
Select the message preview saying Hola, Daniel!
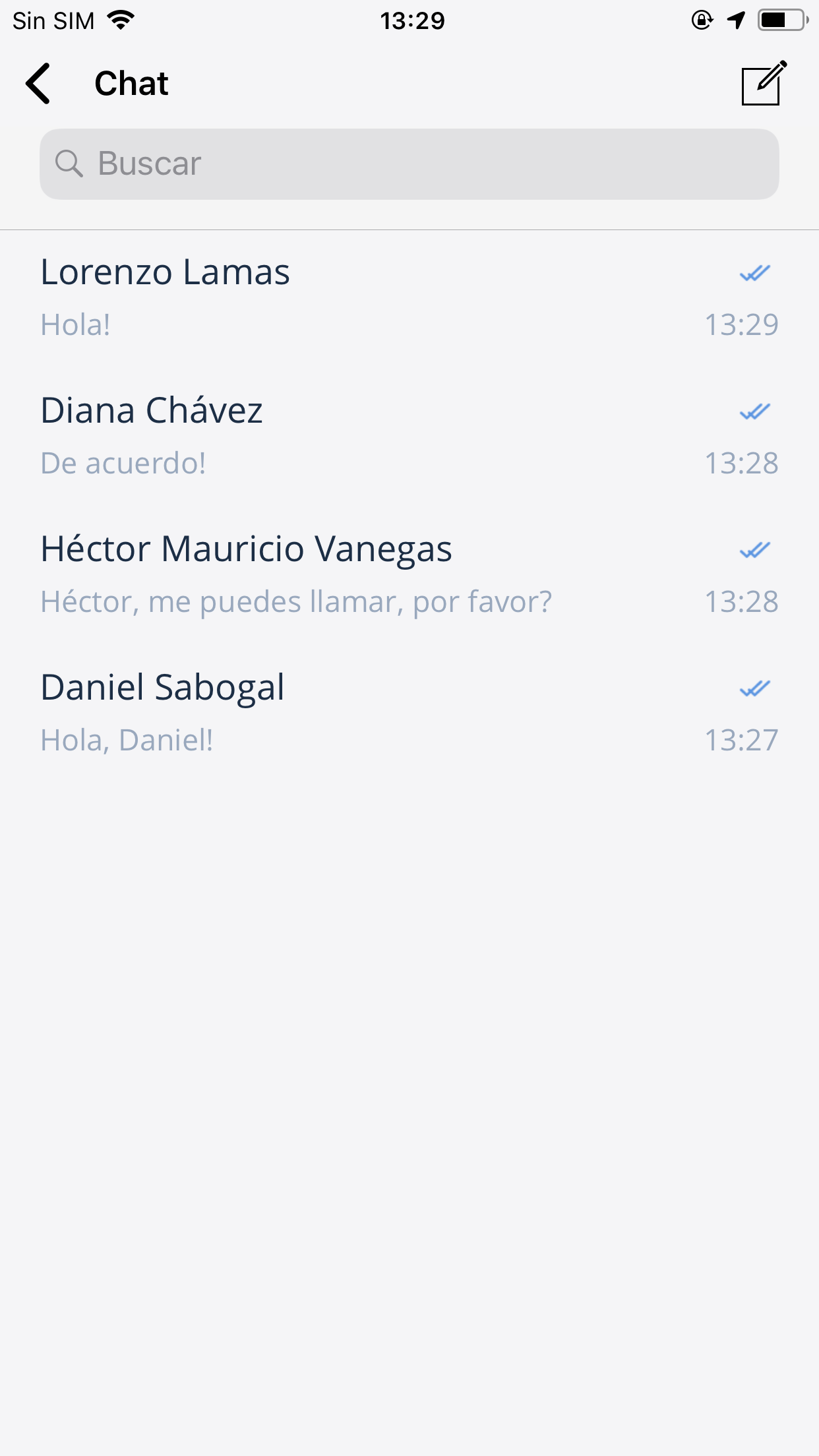tap(127, 741)
